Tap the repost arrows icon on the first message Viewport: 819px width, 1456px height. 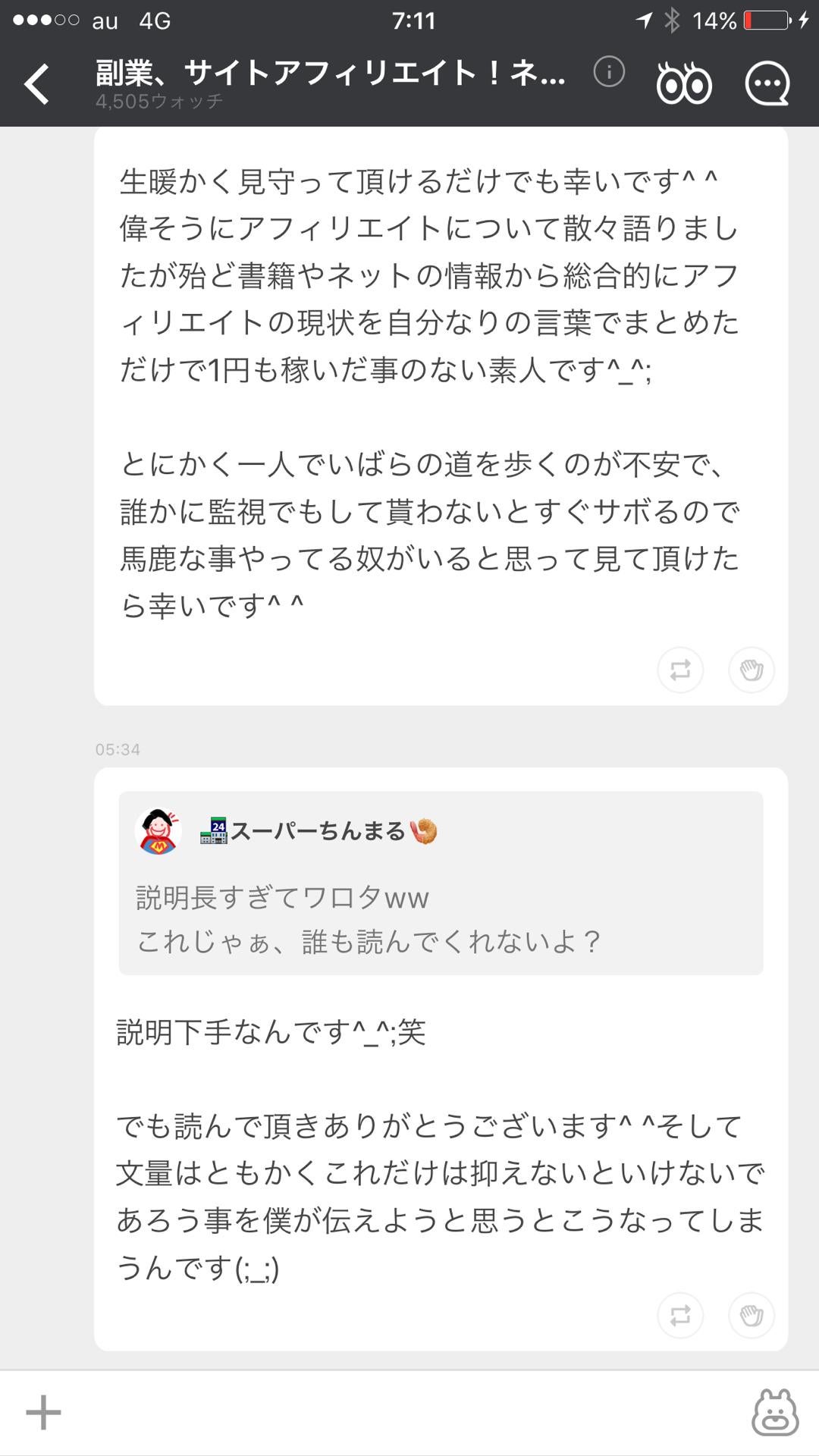(x=679, y=670)
